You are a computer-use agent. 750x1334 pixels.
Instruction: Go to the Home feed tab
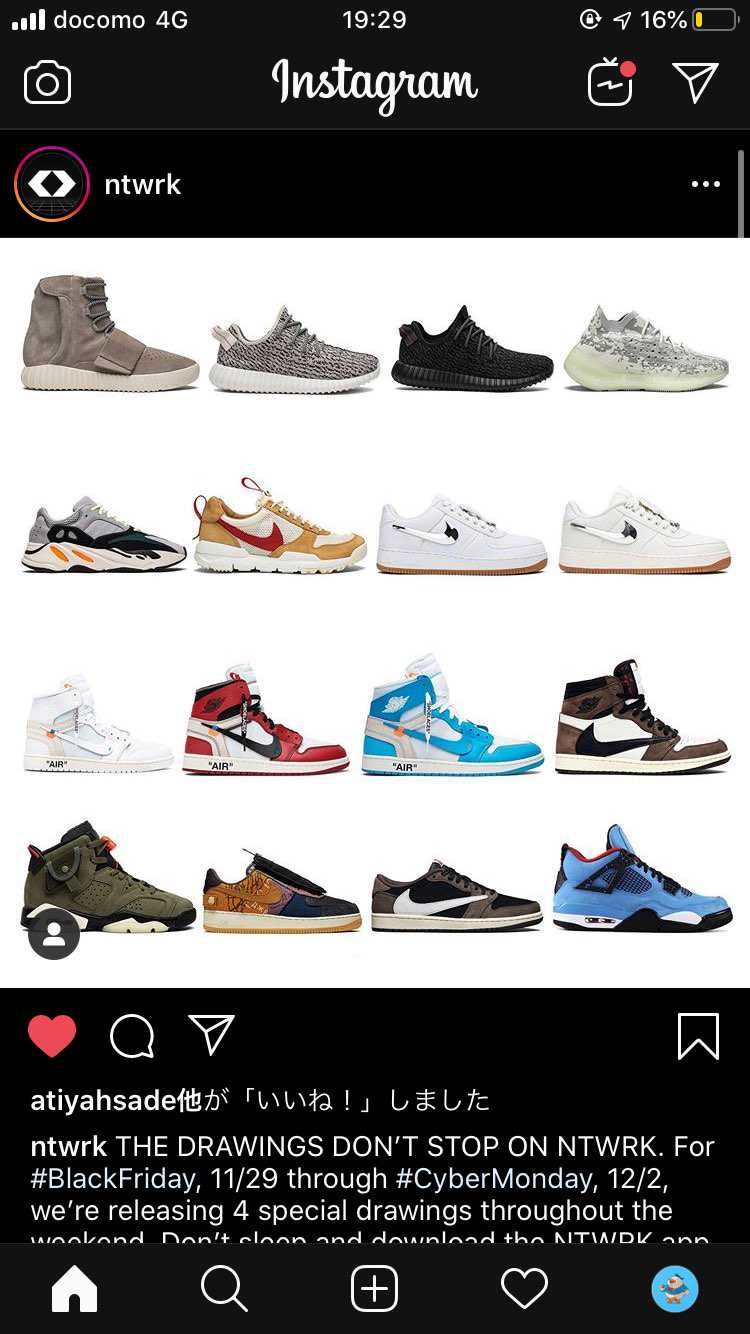coord(75,1288)
